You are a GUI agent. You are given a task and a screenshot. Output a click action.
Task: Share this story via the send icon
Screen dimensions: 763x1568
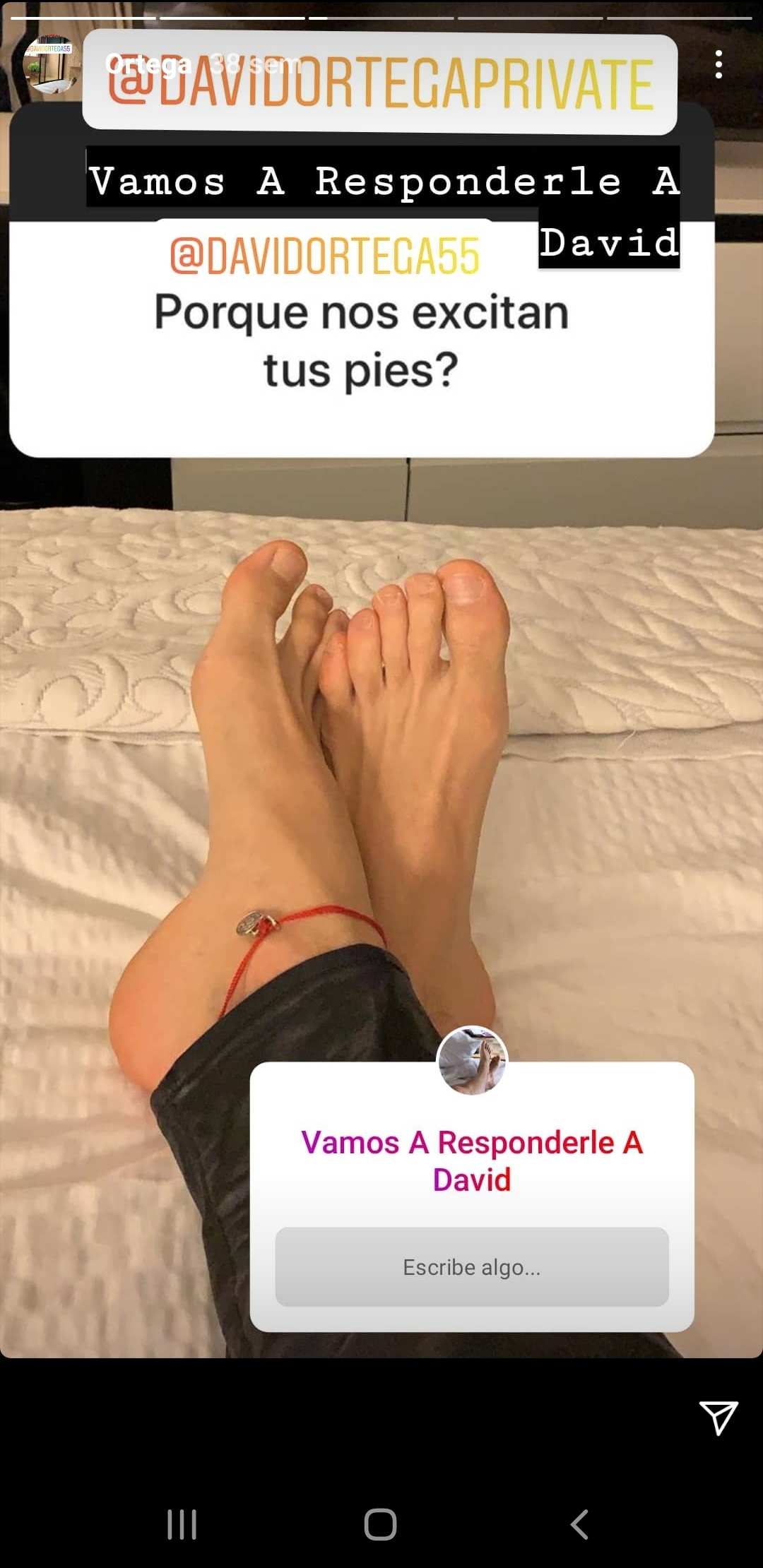(718, 1417)
